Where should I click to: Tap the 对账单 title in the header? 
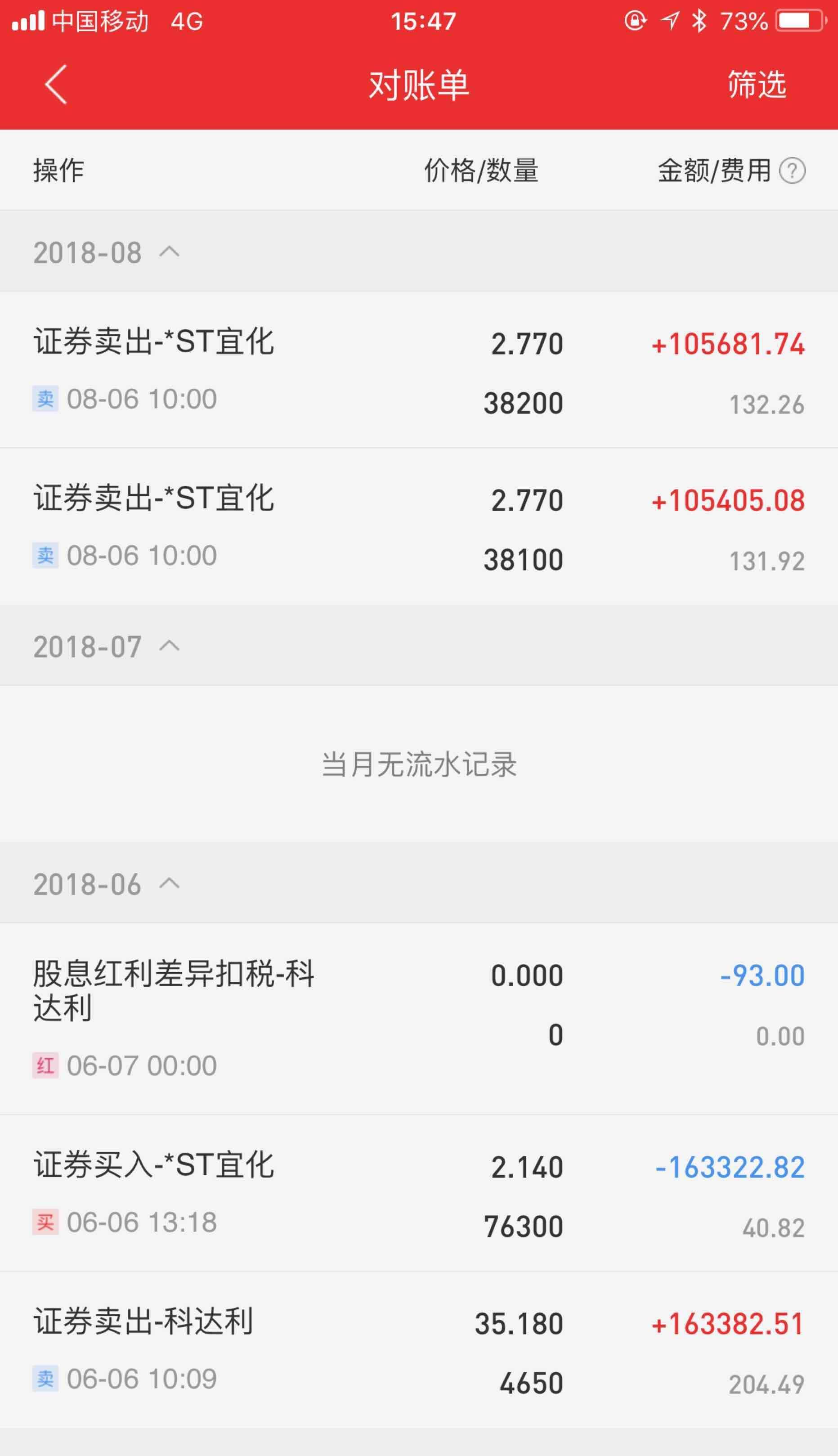419,85
